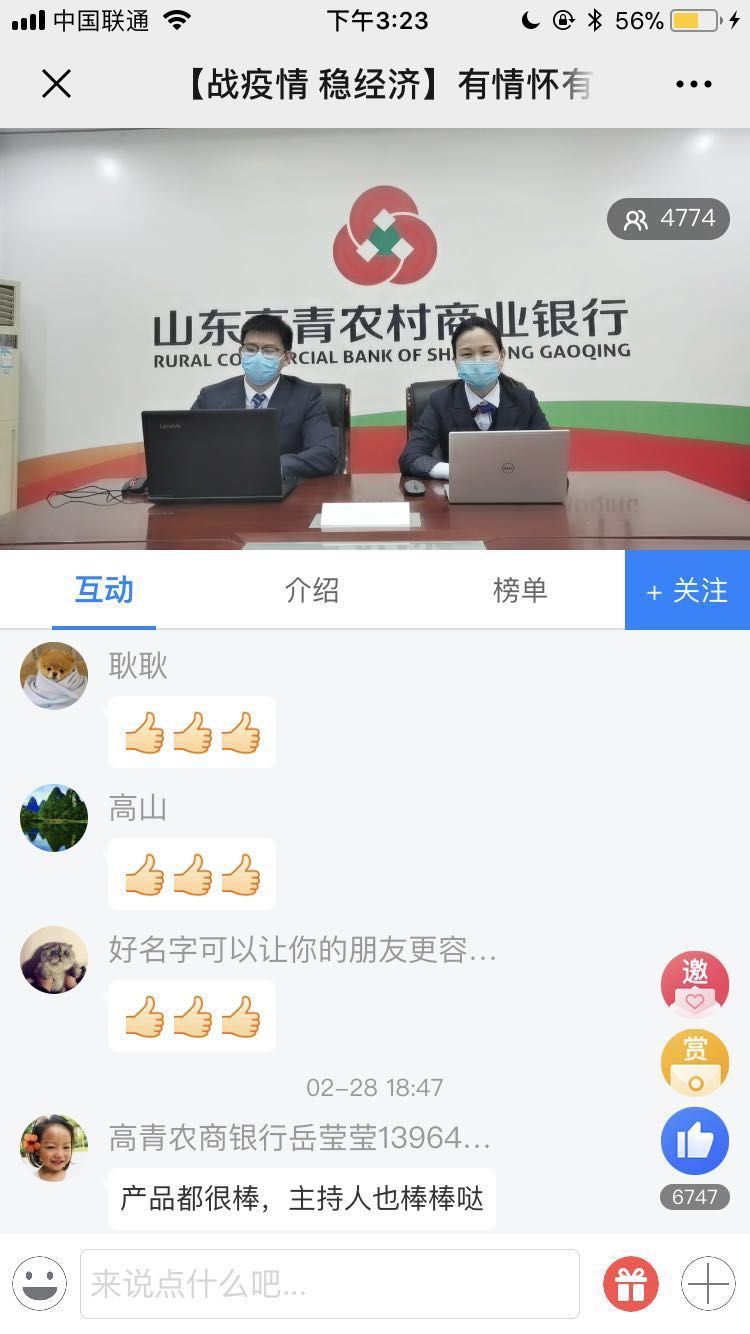Tap the 邀 invite icon
The image size is (750, 1334).
click(x=695, y=985)
